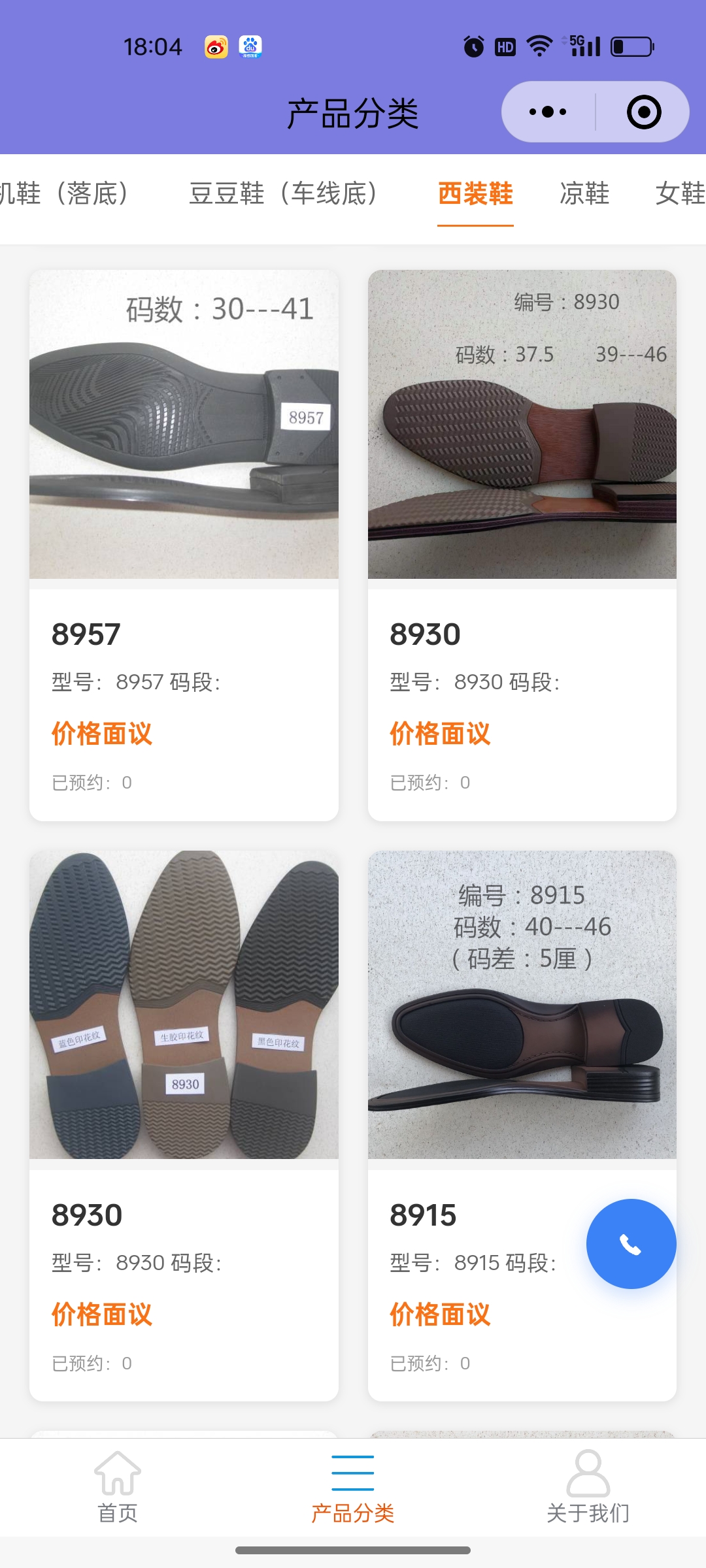Viewport: 706px width, 1568px height.
Task: Open the mini-program more options menu
Action: tap(548, 112)
